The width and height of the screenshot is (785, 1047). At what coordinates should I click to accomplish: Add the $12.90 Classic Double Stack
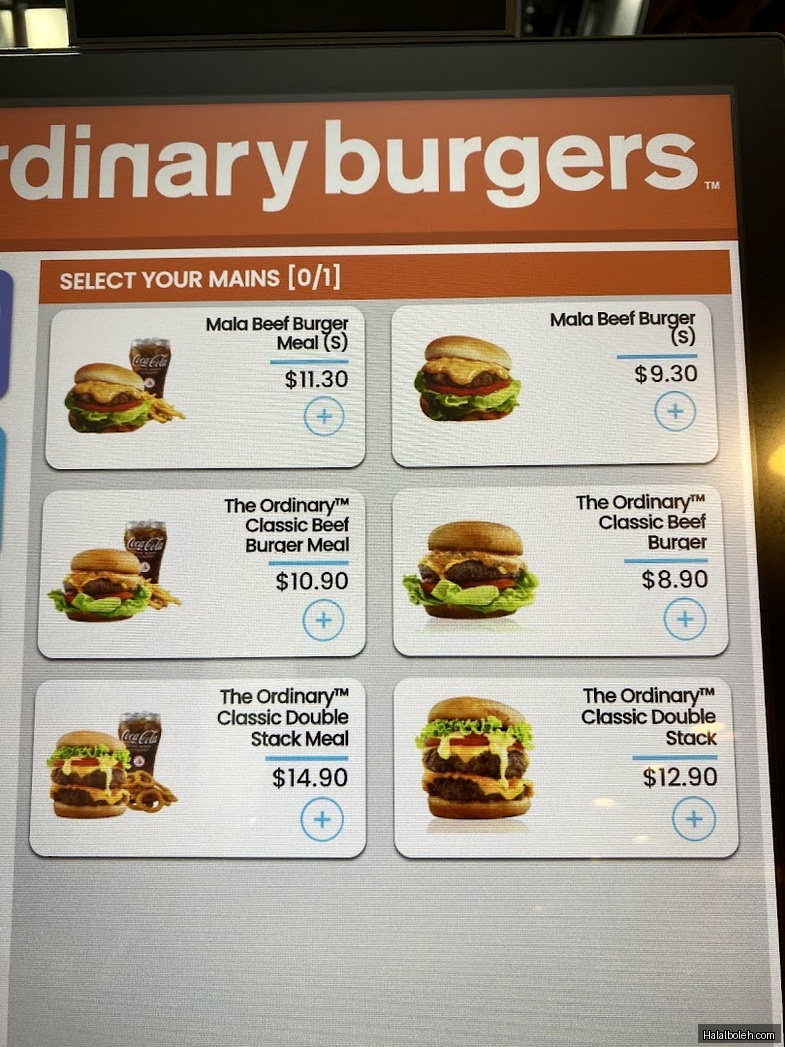[693, 820]
